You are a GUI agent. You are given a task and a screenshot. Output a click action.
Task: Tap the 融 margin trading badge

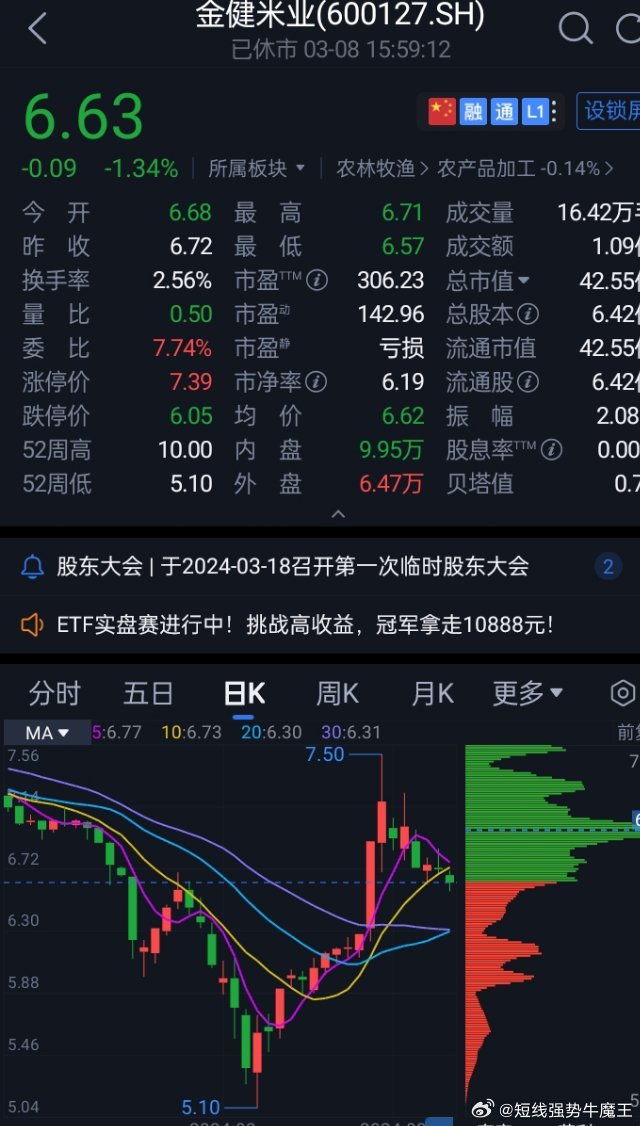click(x=473, y=111)
